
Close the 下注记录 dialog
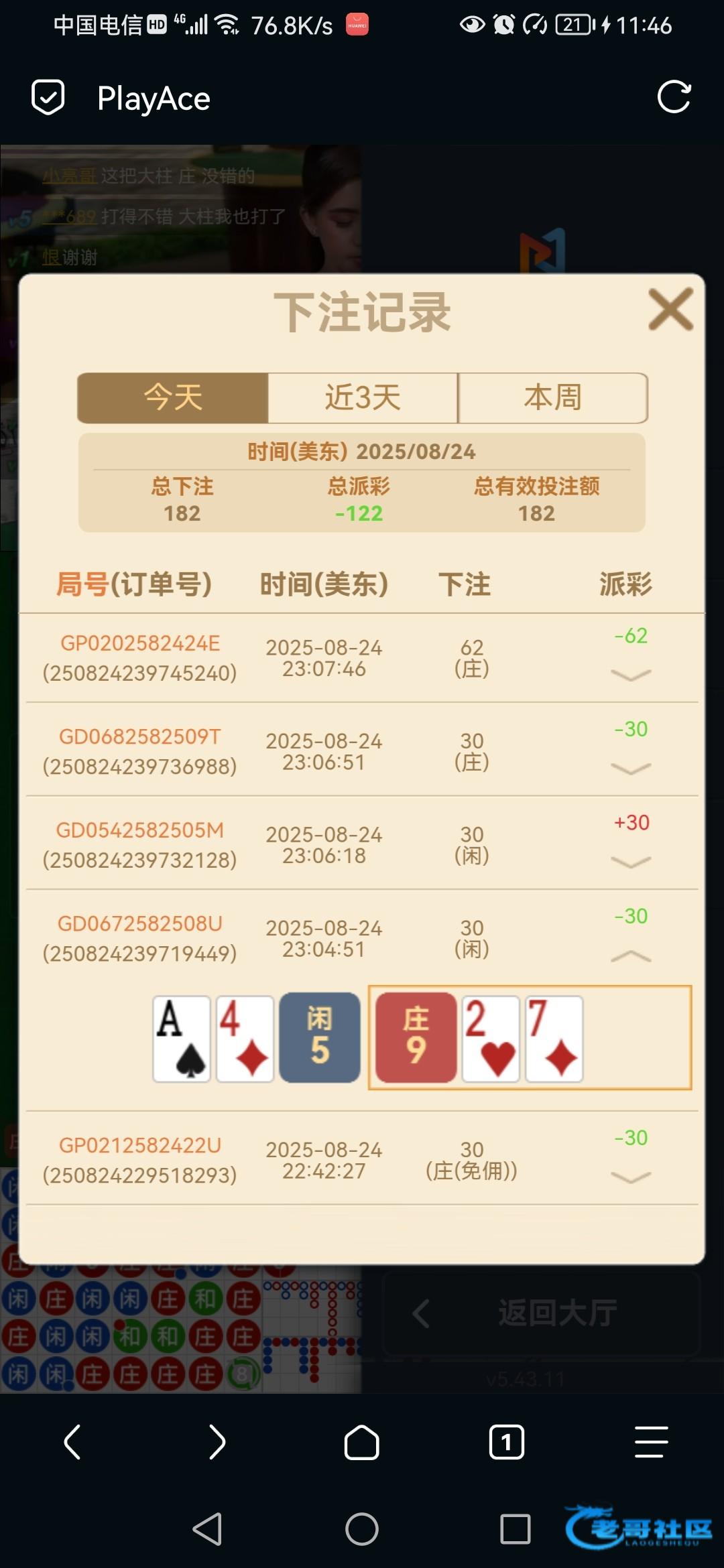click(670, 310)
